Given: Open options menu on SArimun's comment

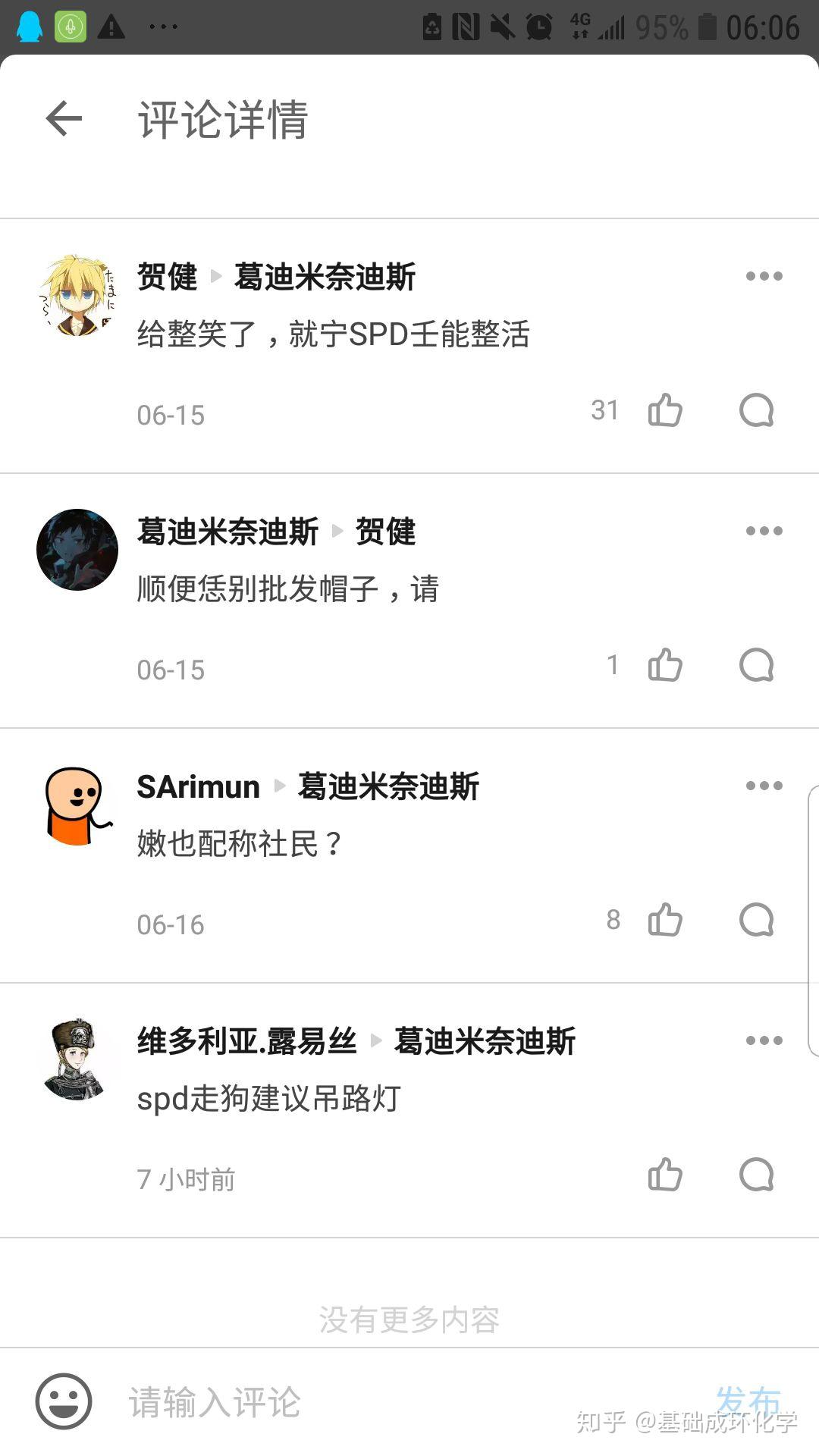Looking at the screenshot, I should click(x=763, y=786).
